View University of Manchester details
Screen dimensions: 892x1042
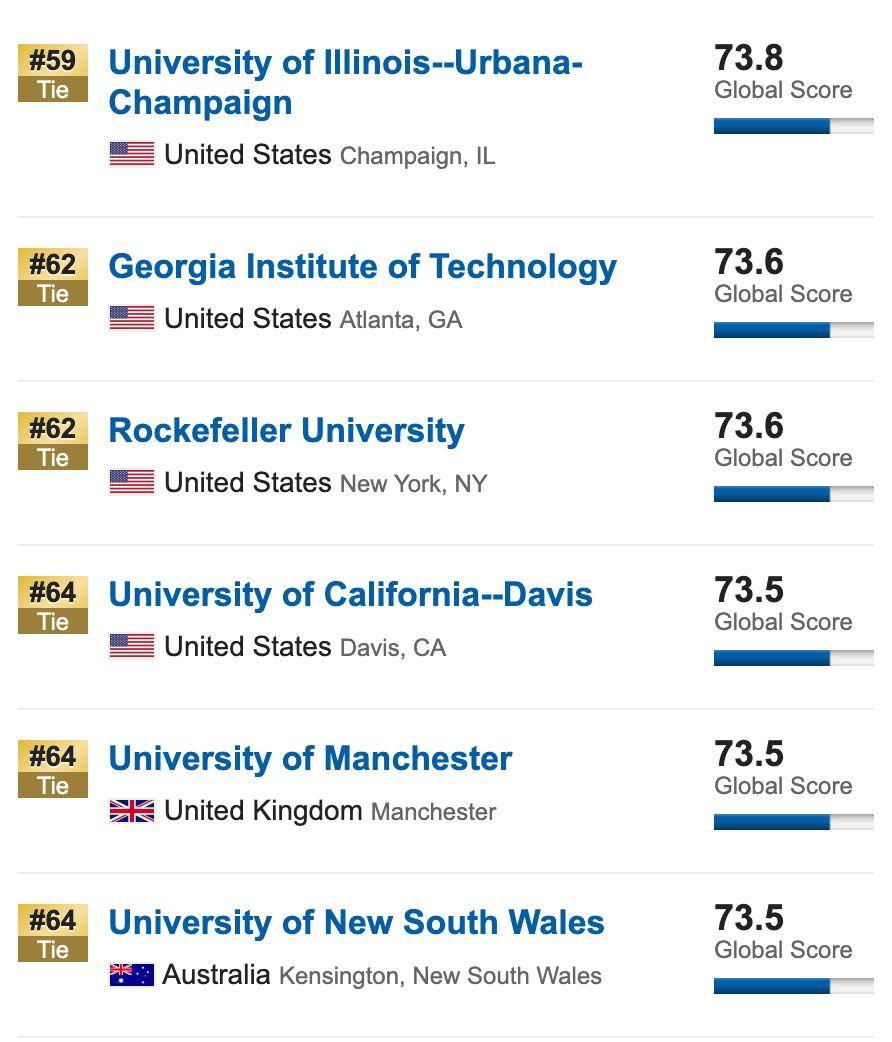point(310,759)
